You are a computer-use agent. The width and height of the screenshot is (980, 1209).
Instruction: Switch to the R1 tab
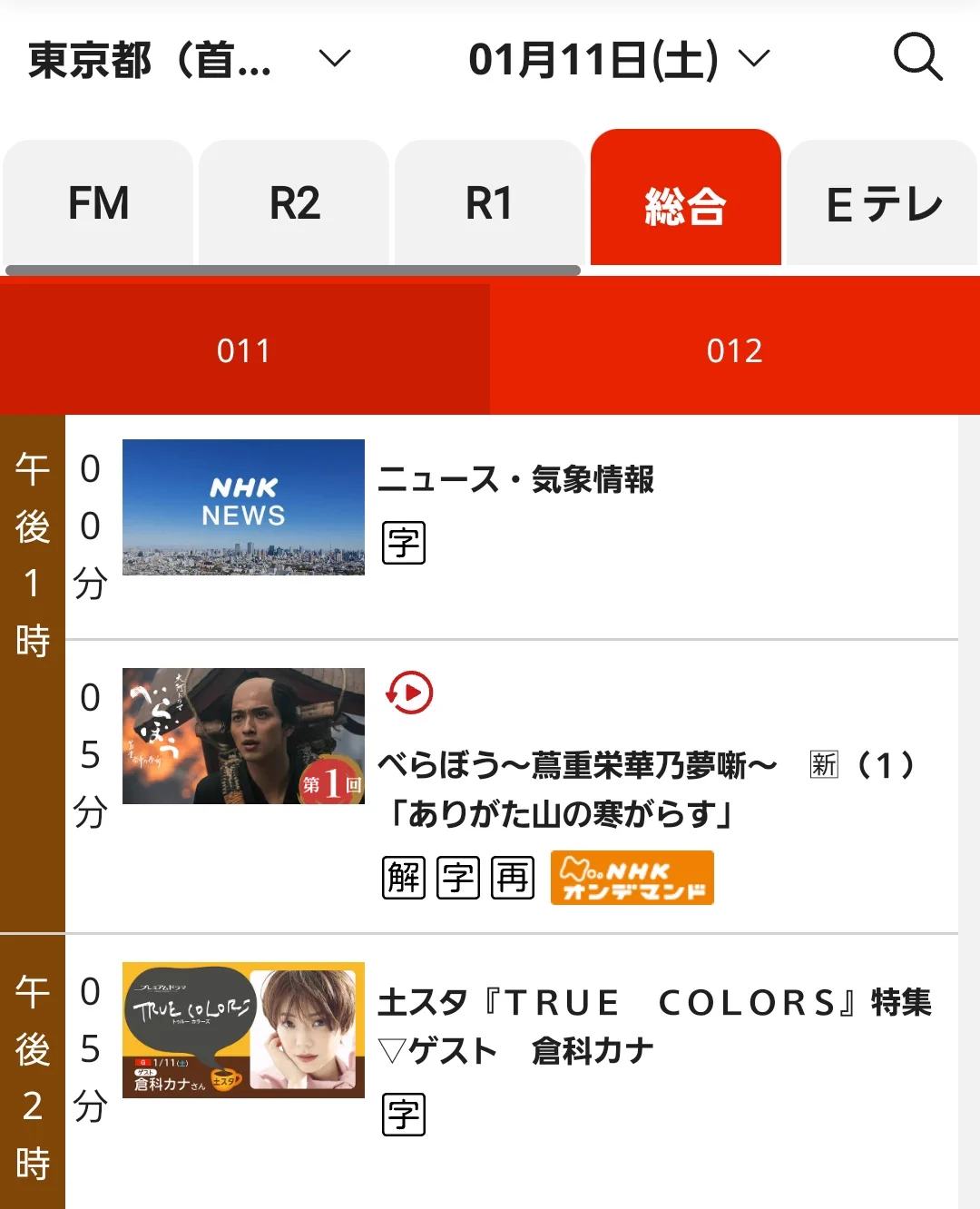[x=489, y=203]
